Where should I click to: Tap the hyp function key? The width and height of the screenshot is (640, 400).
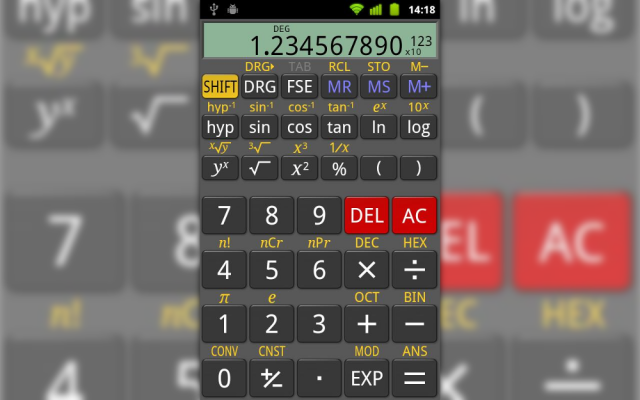[220, 127]
